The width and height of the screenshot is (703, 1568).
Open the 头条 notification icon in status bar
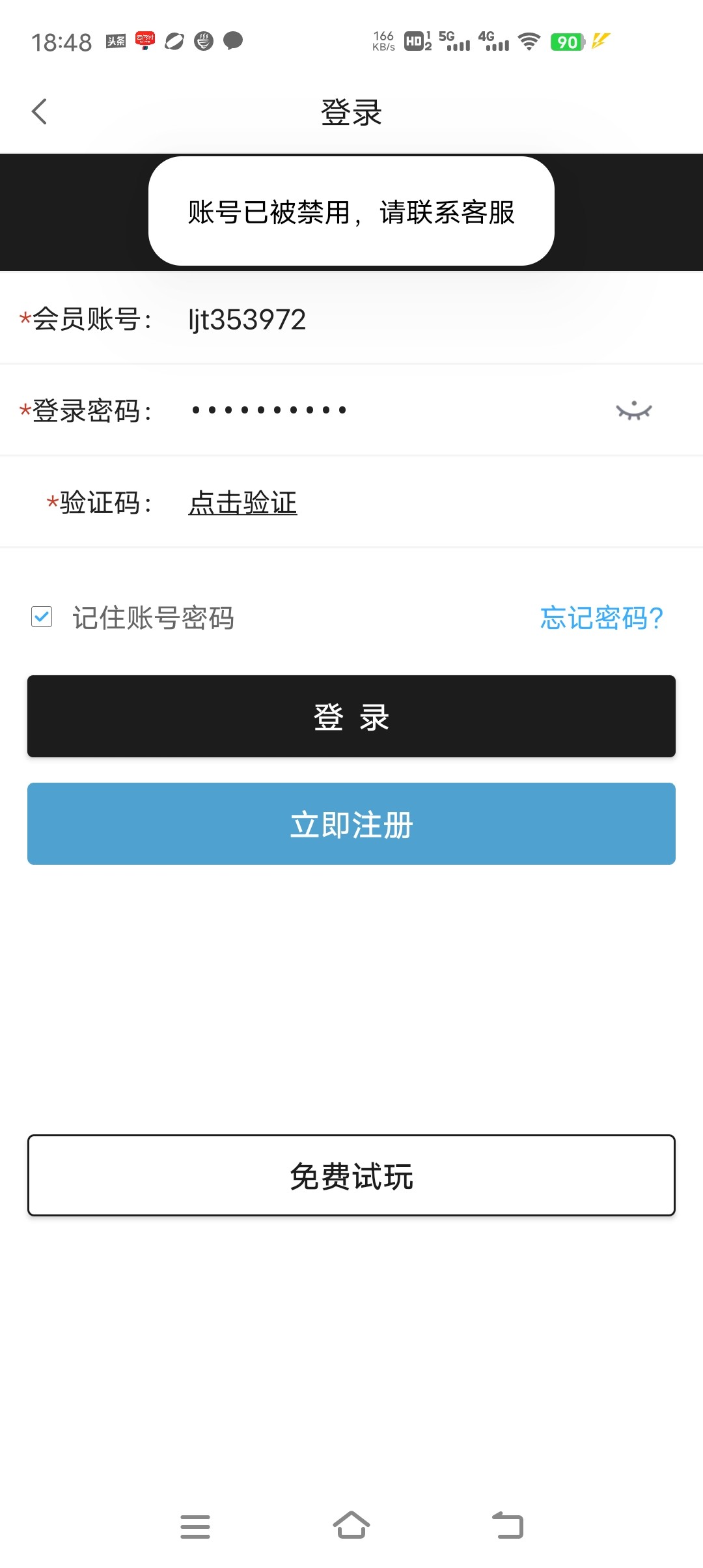(x=116, y=40)
